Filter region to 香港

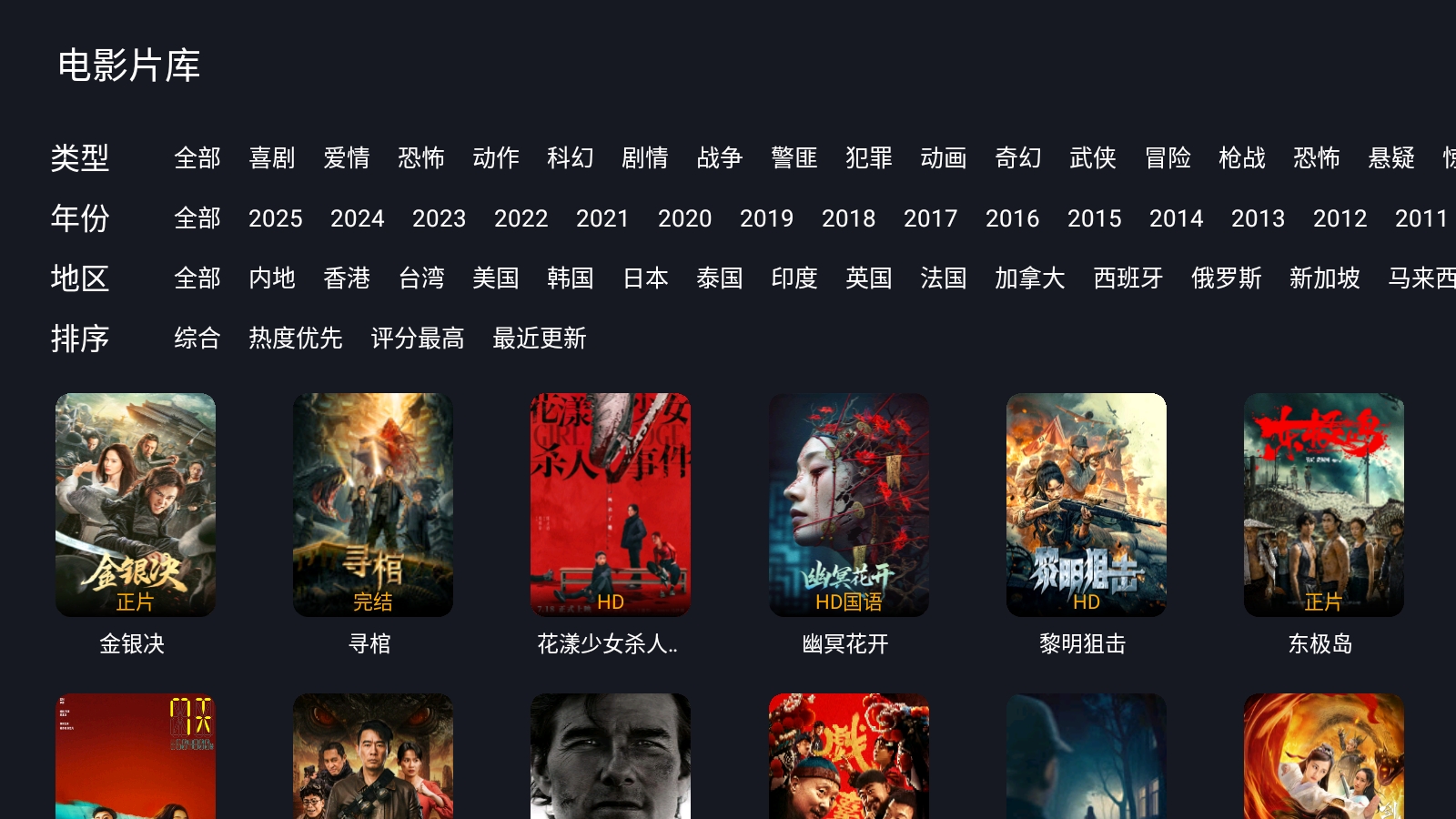(346, 278)
